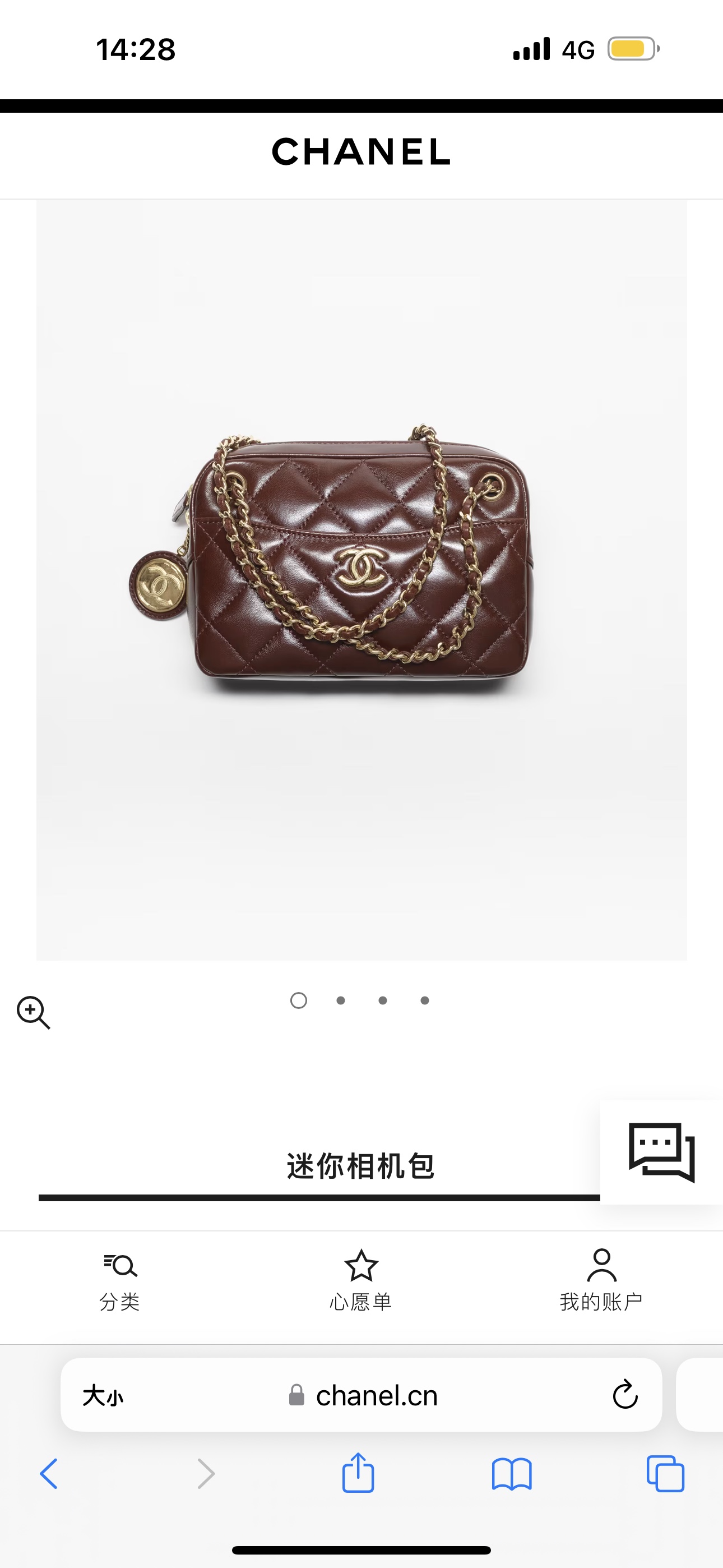Go back to the previous page
The width and height of the screenshot is (723, 1568).
tap(49, 1474)
